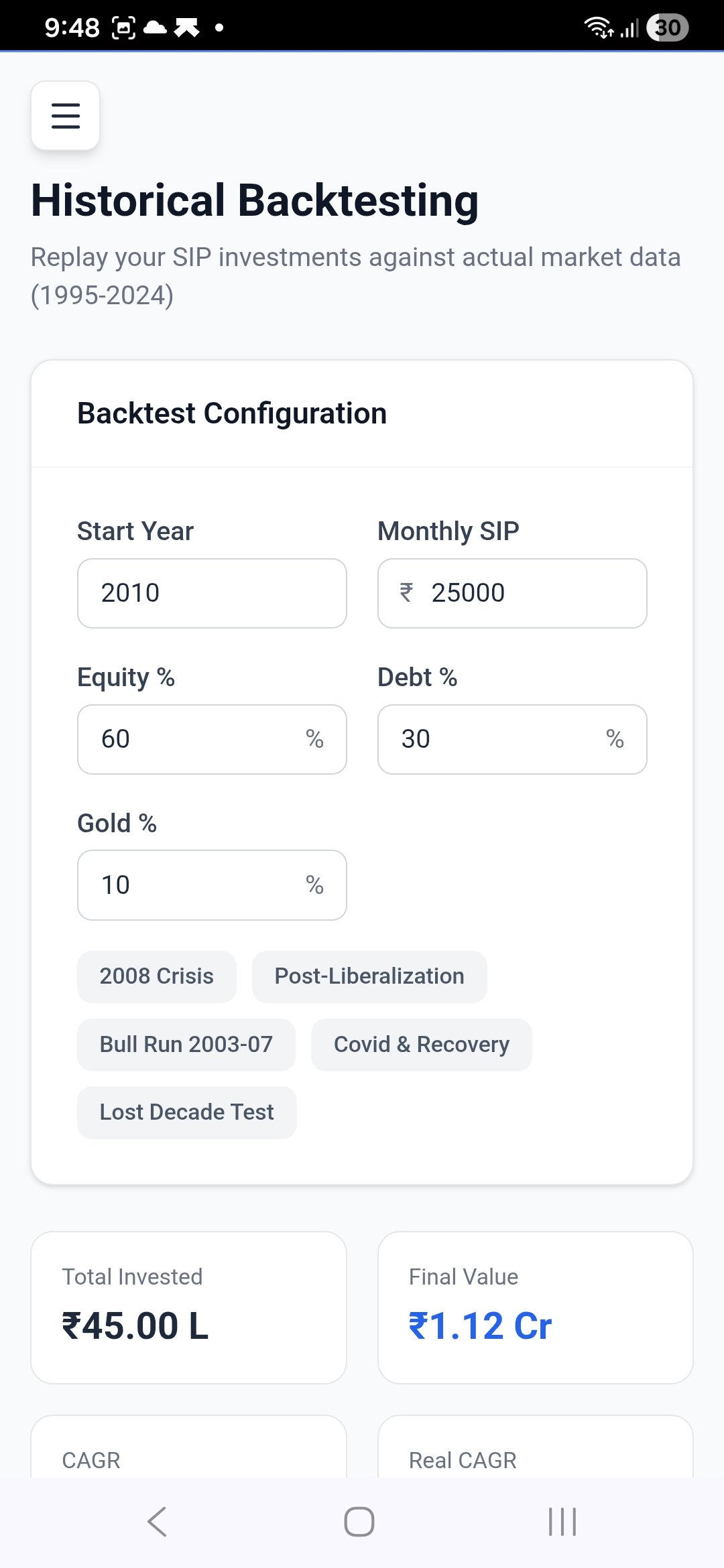Tap the home navigation button
Image resolution: width=724 pixels, height=1568 pixels.
pos(360,1520)
